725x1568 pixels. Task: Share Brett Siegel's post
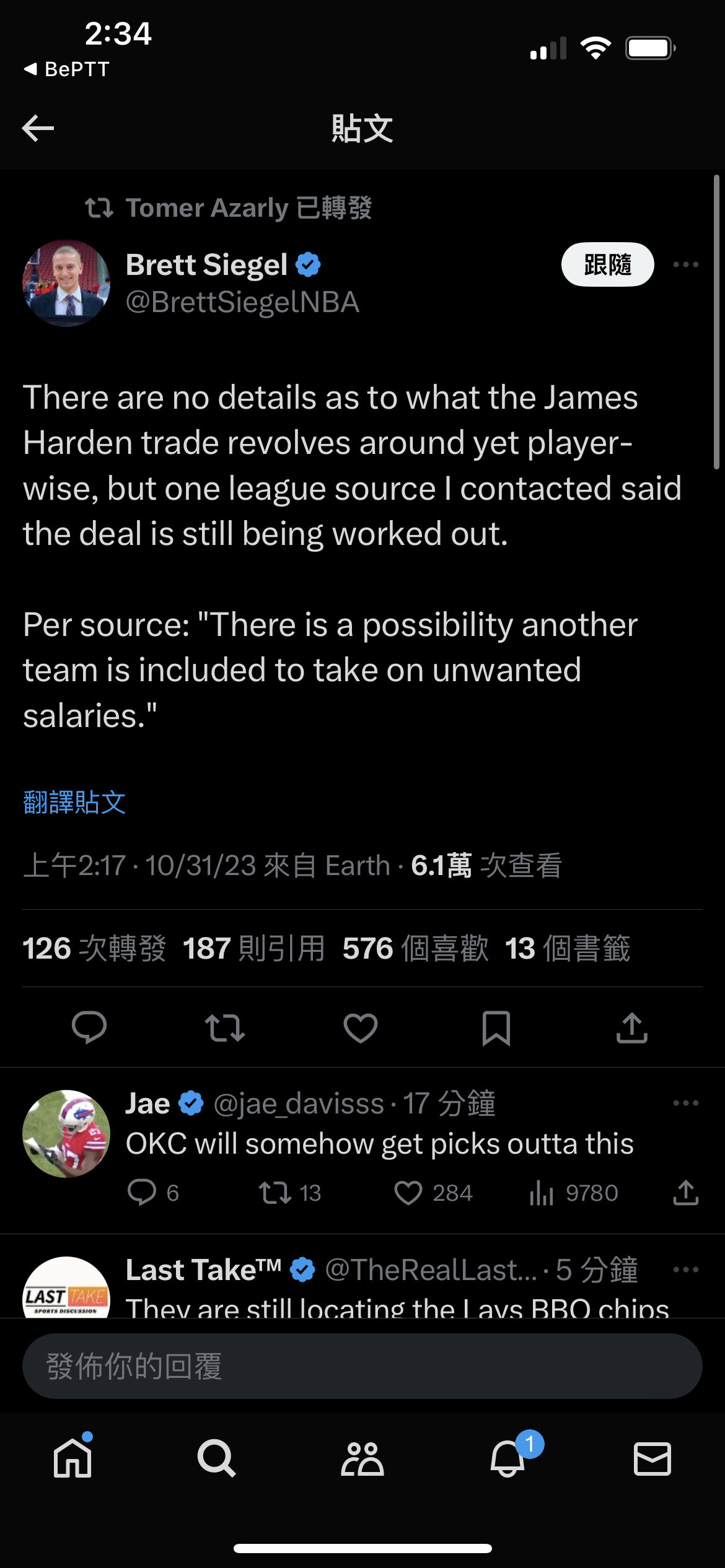pos(632,1027)
